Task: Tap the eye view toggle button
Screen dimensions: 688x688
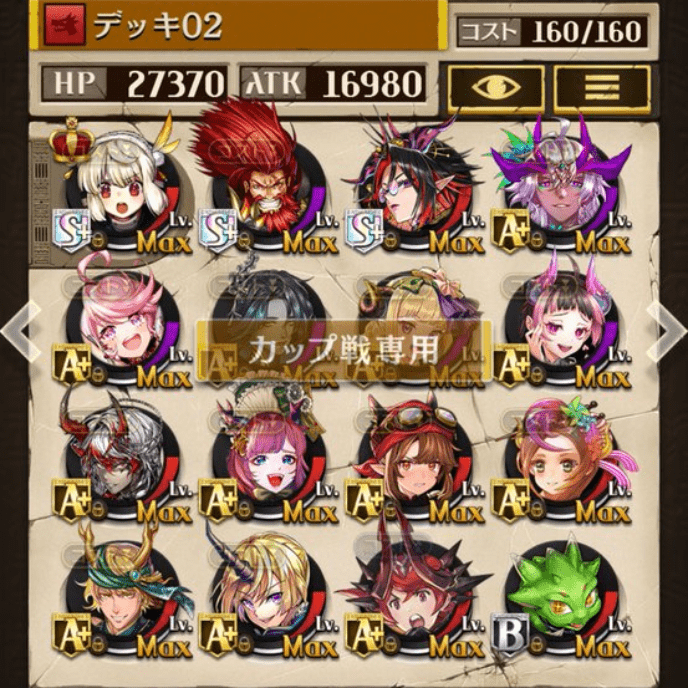Action: point(495,88)
